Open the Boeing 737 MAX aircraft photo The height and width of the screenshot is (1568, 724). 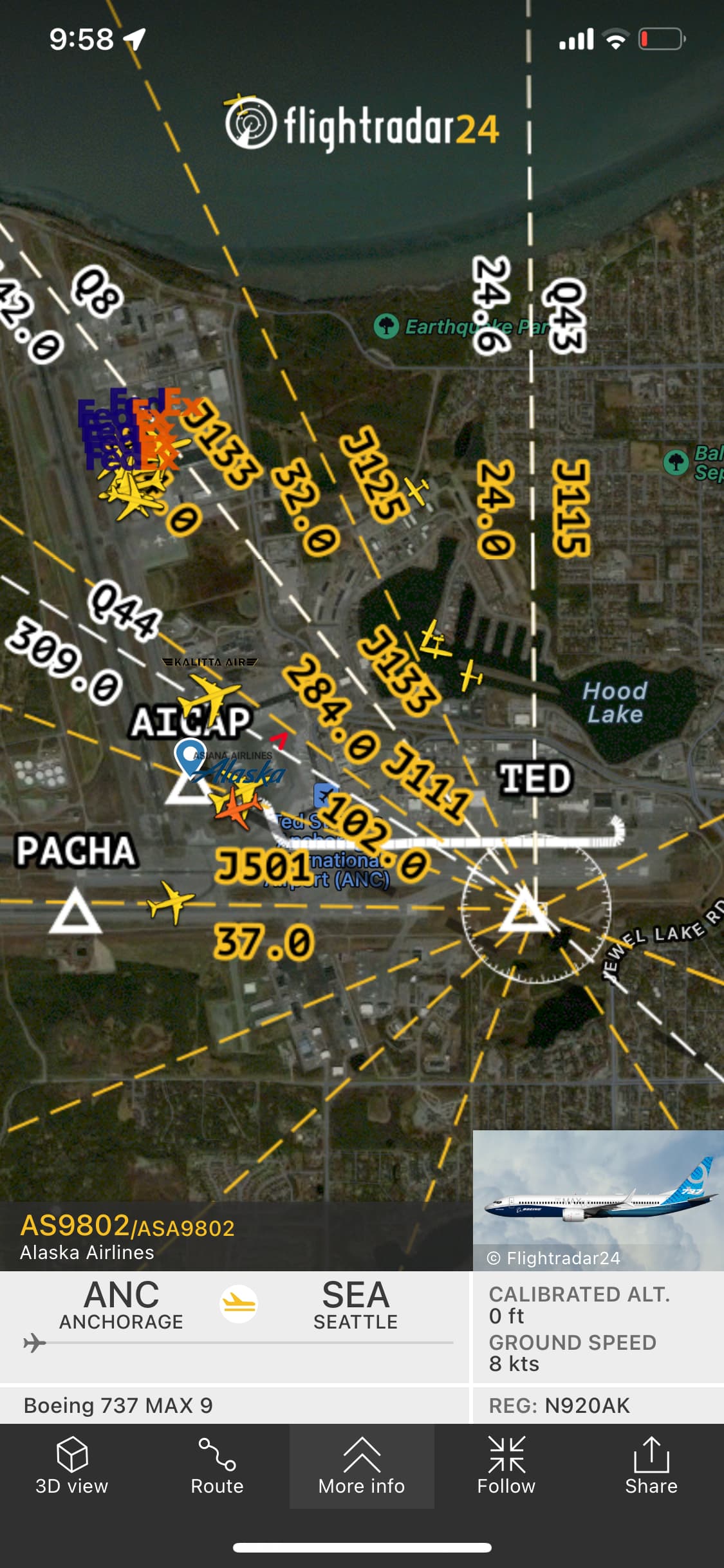click(x=598, y=1200)
